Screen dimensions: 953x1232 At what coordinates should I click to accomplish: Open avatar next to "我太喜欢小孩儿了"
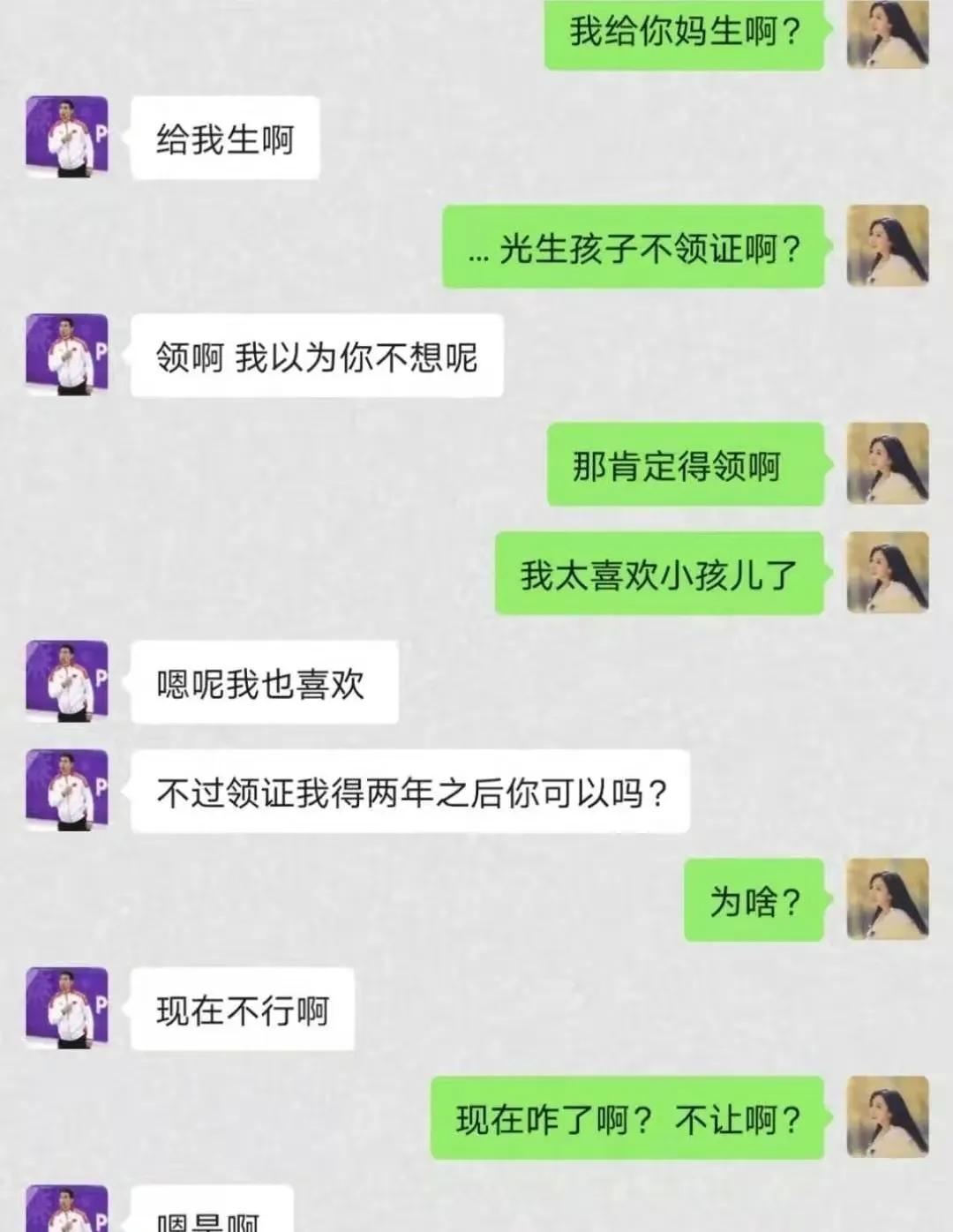pos(888,573)
